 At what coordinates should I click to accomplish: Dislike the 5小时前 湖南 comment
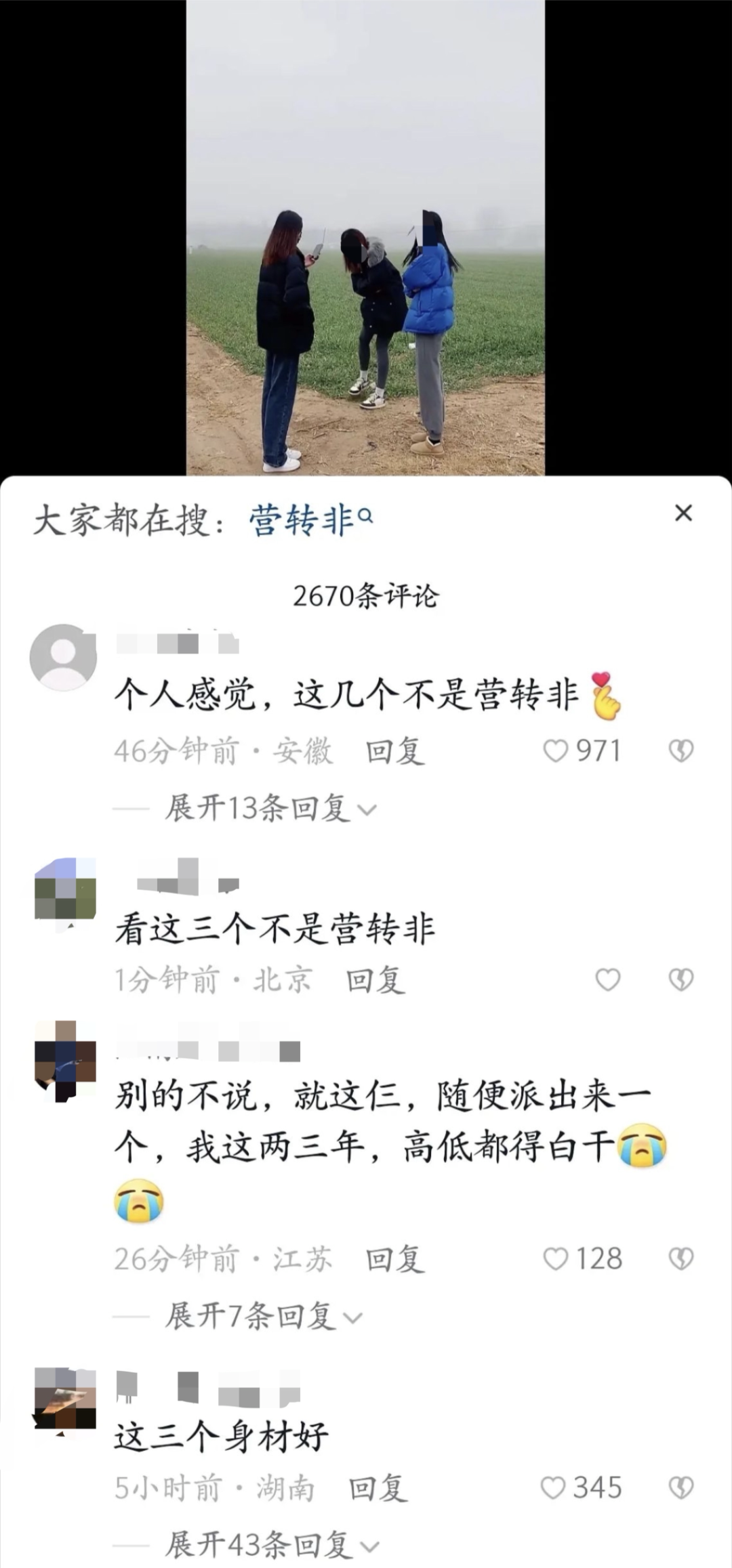point(680,1487)
